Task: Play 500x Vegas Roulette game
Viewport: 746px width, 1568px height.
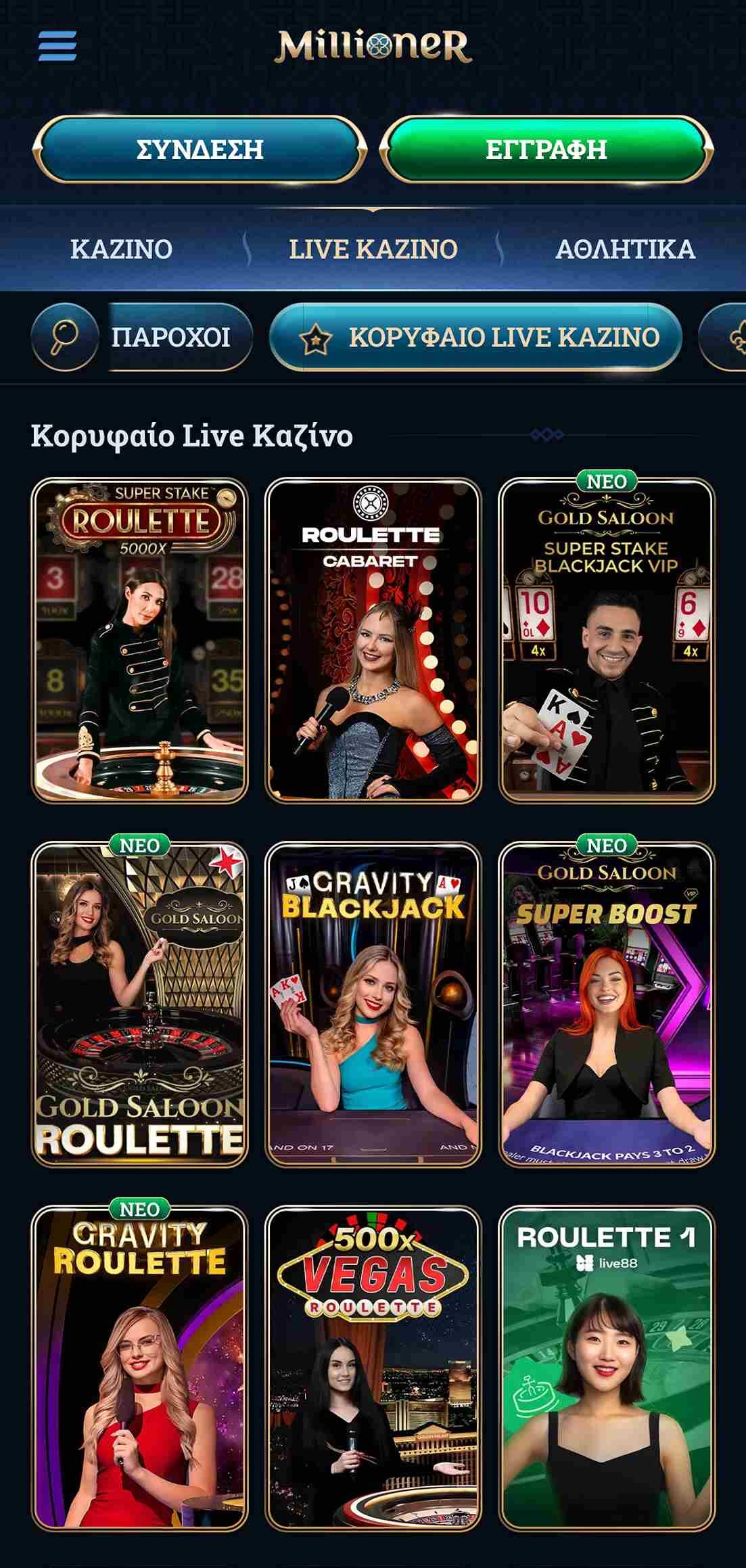Action: [x=373, y=1368]
